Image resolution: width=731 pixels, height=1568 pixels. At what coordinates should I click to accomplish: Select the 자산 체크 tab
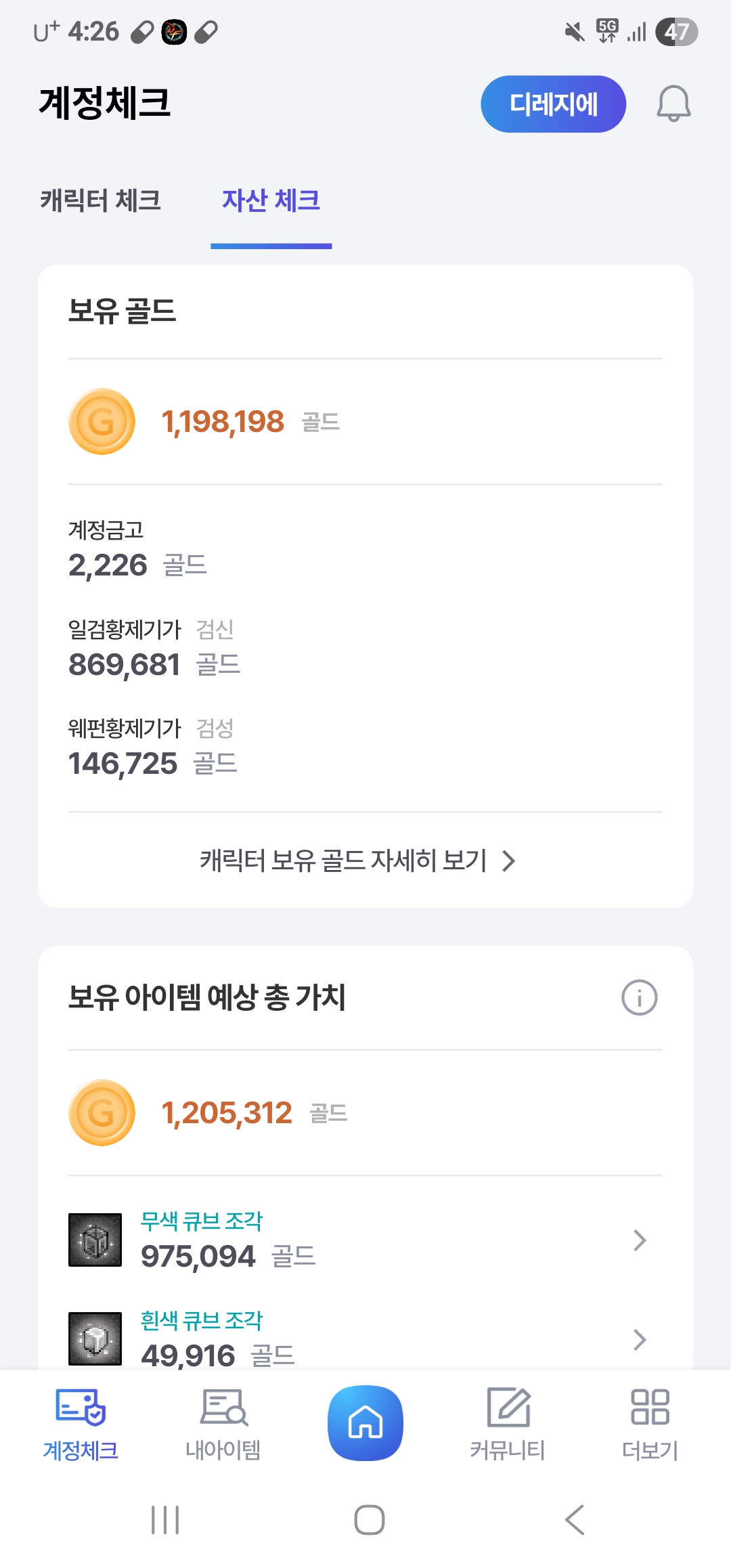click(271, 200)
